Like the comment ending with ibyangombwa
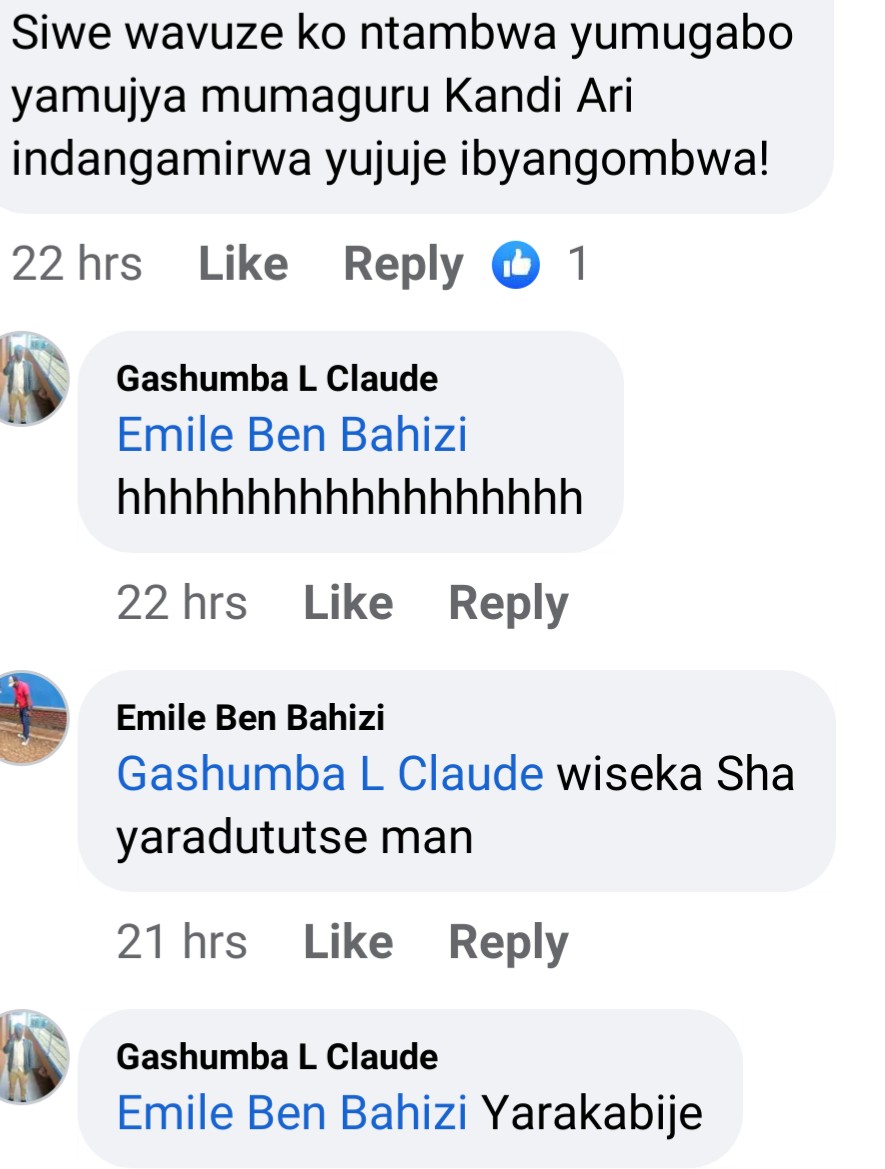The image size is (885, 1169). pyautogui.click(x=243, y=265)
